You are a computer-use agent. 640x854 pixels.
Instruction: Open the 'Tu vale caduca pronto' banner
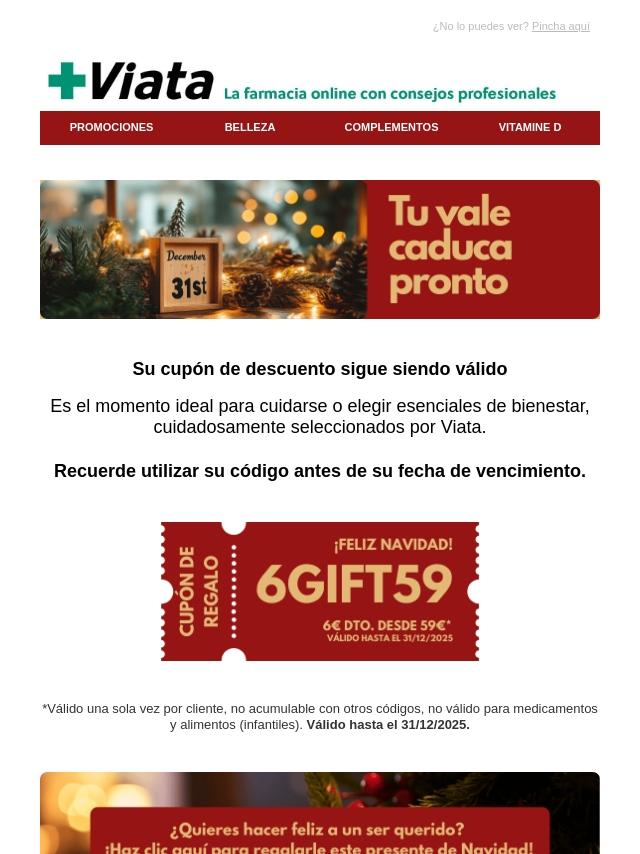(320, 249)
